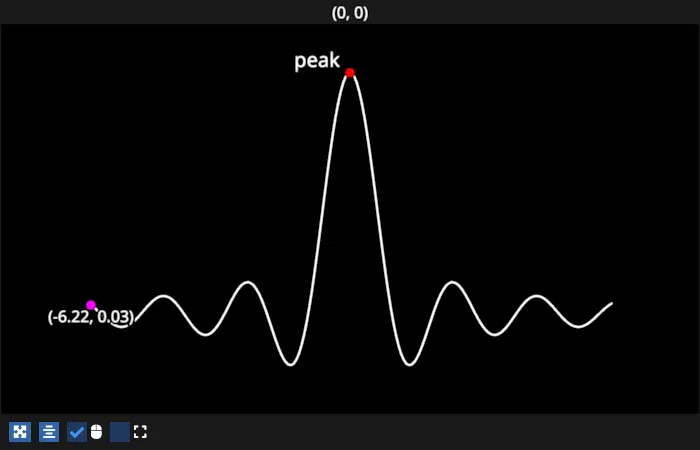The width and height of the screenshot is (700, 450).
Task: Uncheck the mouse interaction checkbox
Action: (x=77, y=432)
